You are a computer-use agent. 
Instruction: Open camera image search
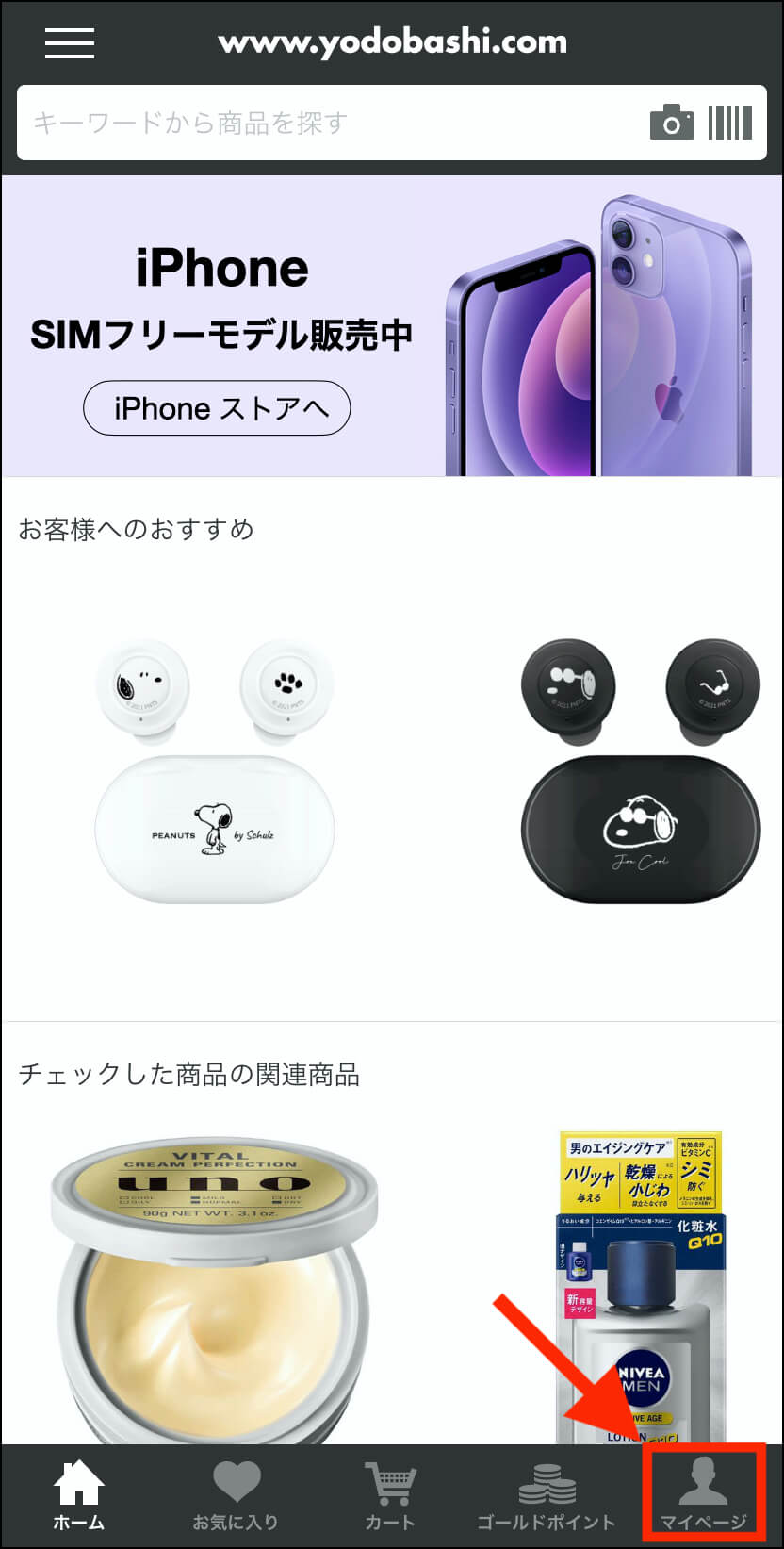pyautogui.click(x=671, y=123)
